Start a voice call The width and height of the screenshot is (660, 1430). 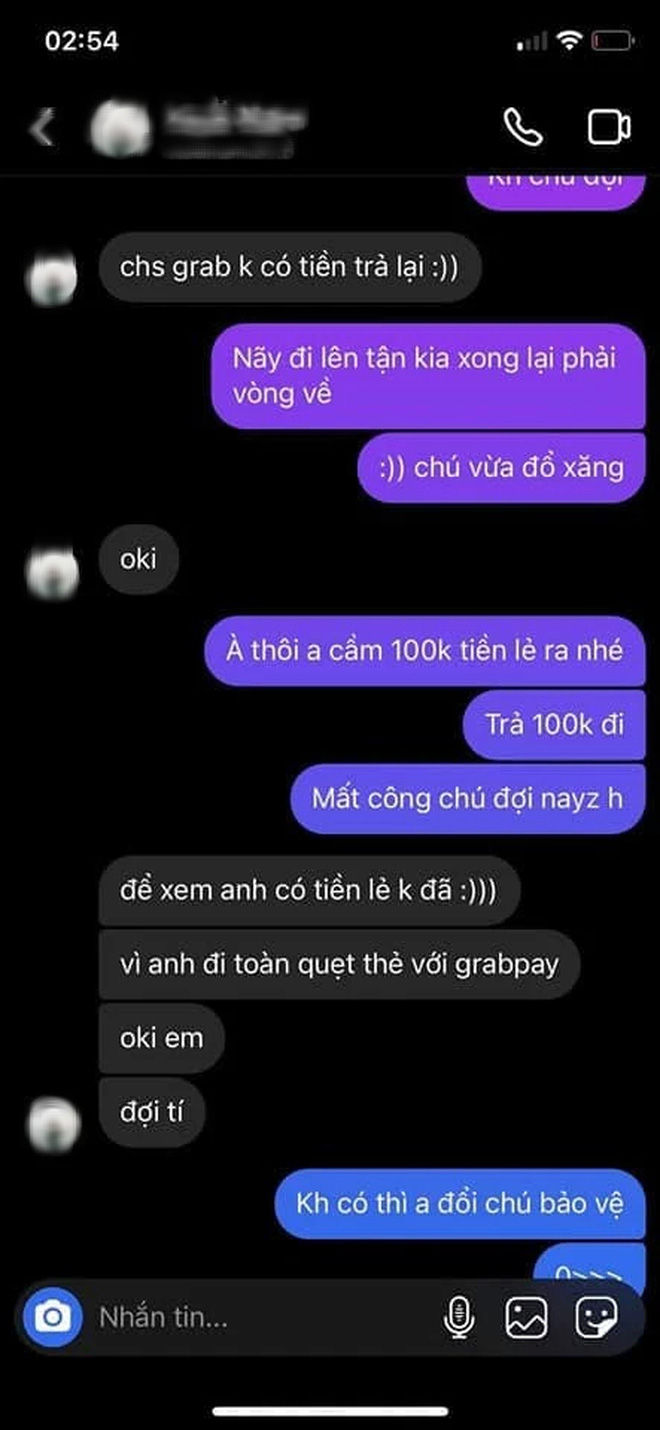pyautogui.click(x=522, y=128)
